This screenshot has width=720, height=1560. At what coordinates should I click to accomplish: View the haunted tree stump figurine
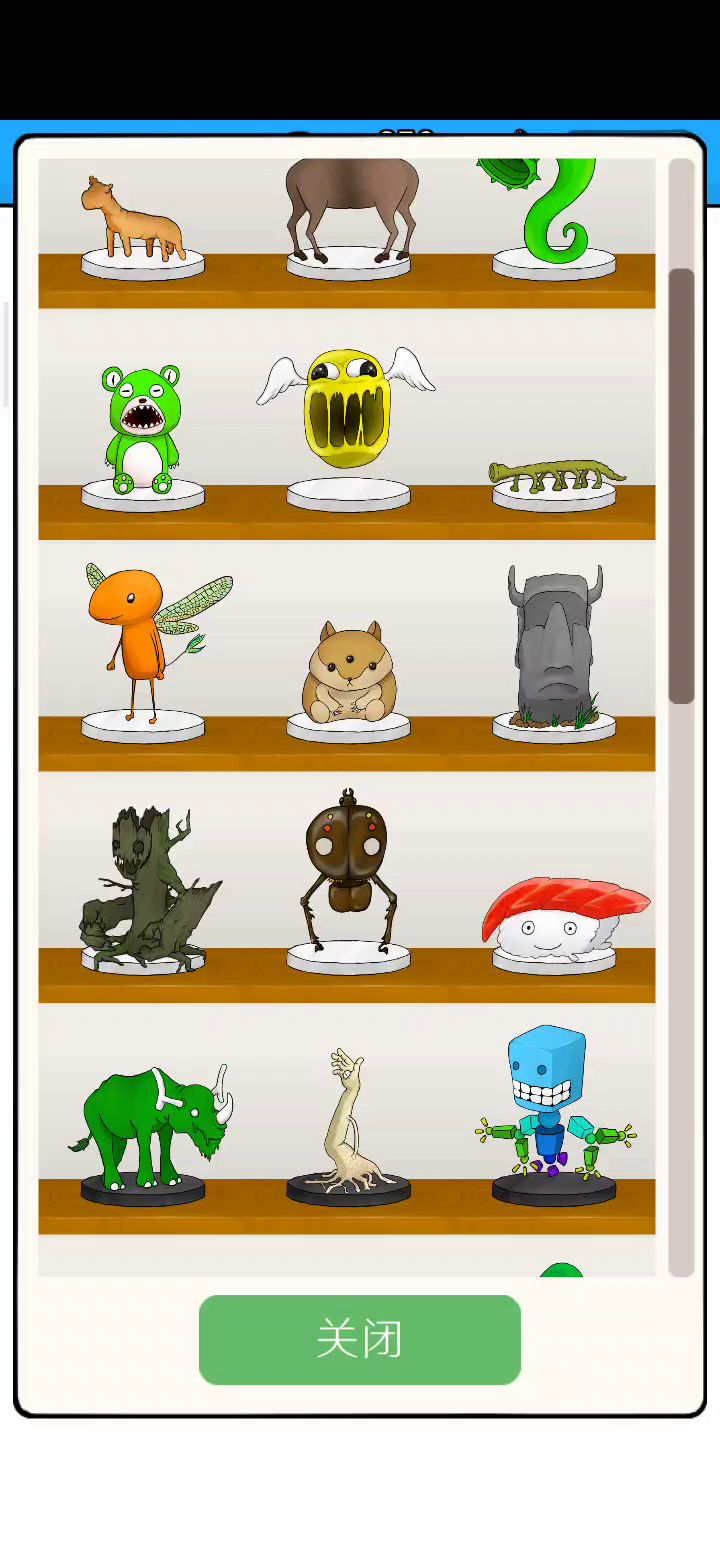coord(151,887)
